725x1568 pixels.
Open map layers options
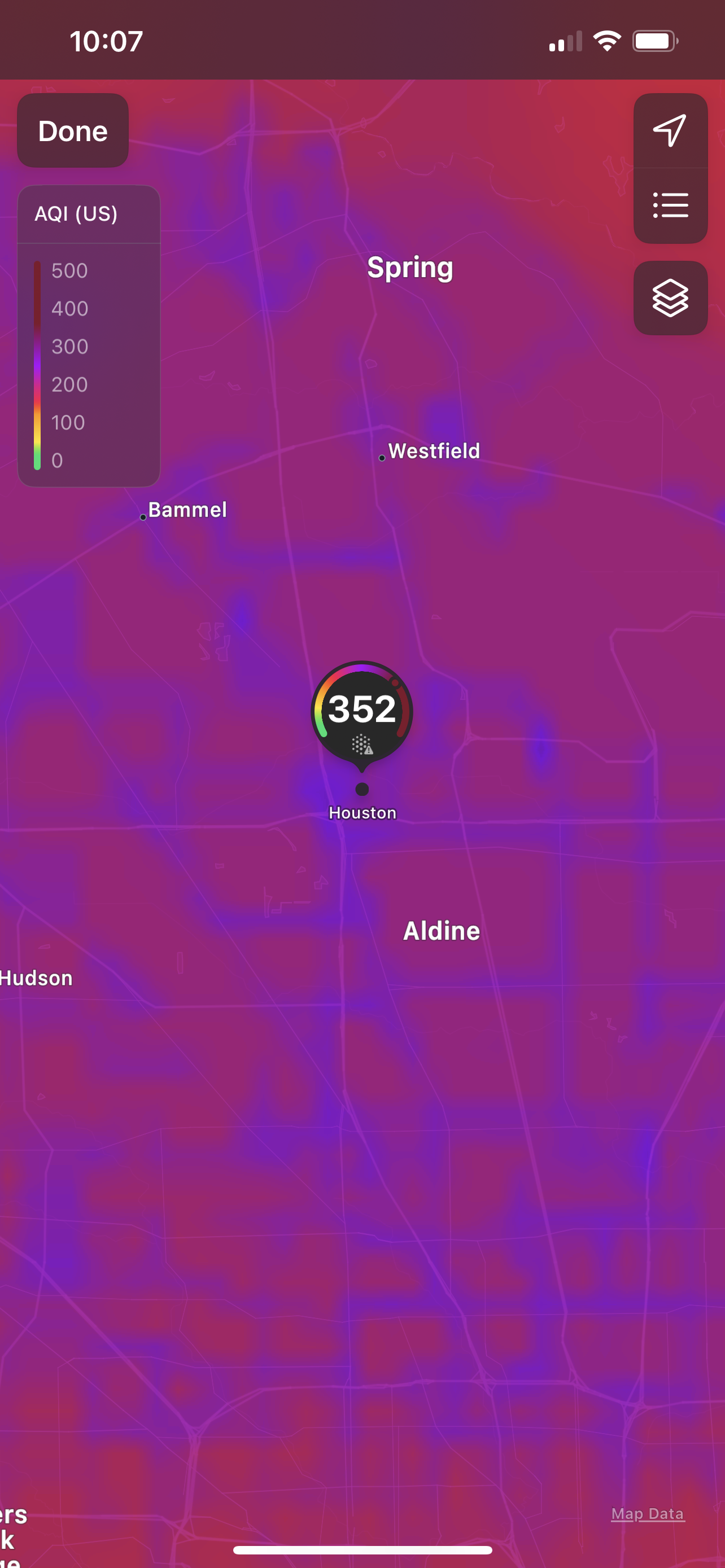coord(670,297)
